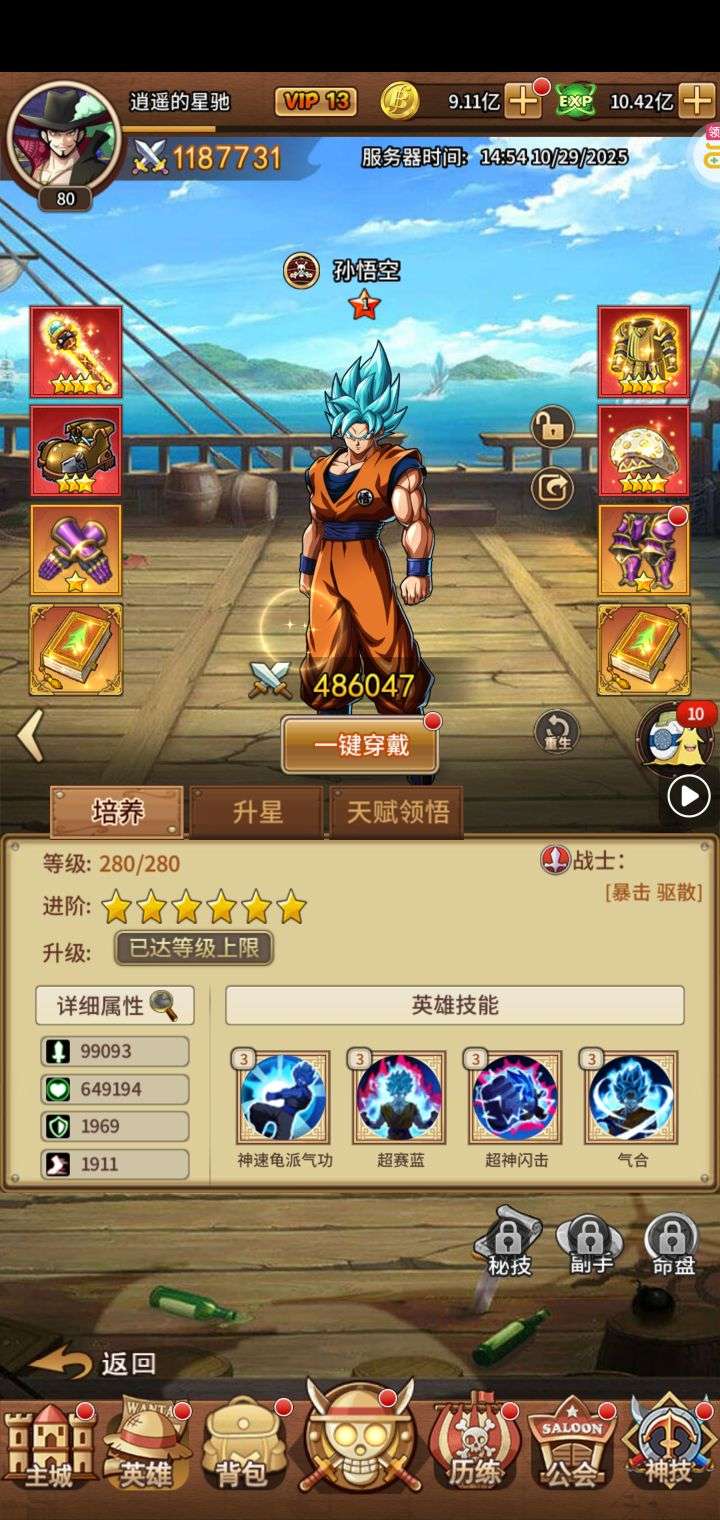The height and width of the screenshot is (1520, 720).
Task: Open the 天赋领悟 tab
Action: [397, 812]
